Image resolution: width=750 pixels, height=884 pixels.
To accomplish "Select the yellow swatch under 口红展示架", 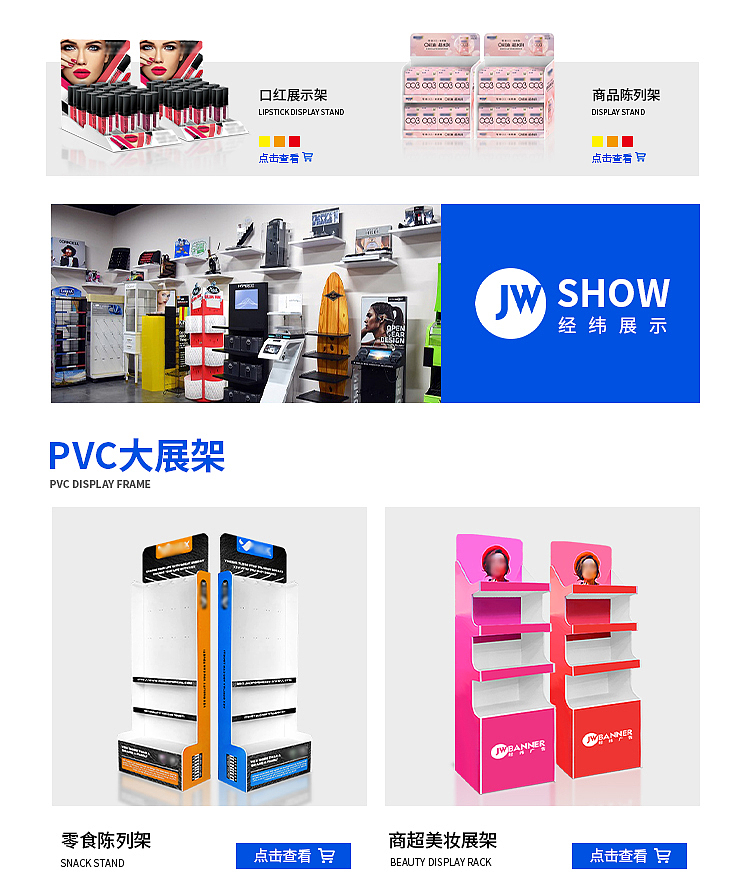I will point(264,141).
